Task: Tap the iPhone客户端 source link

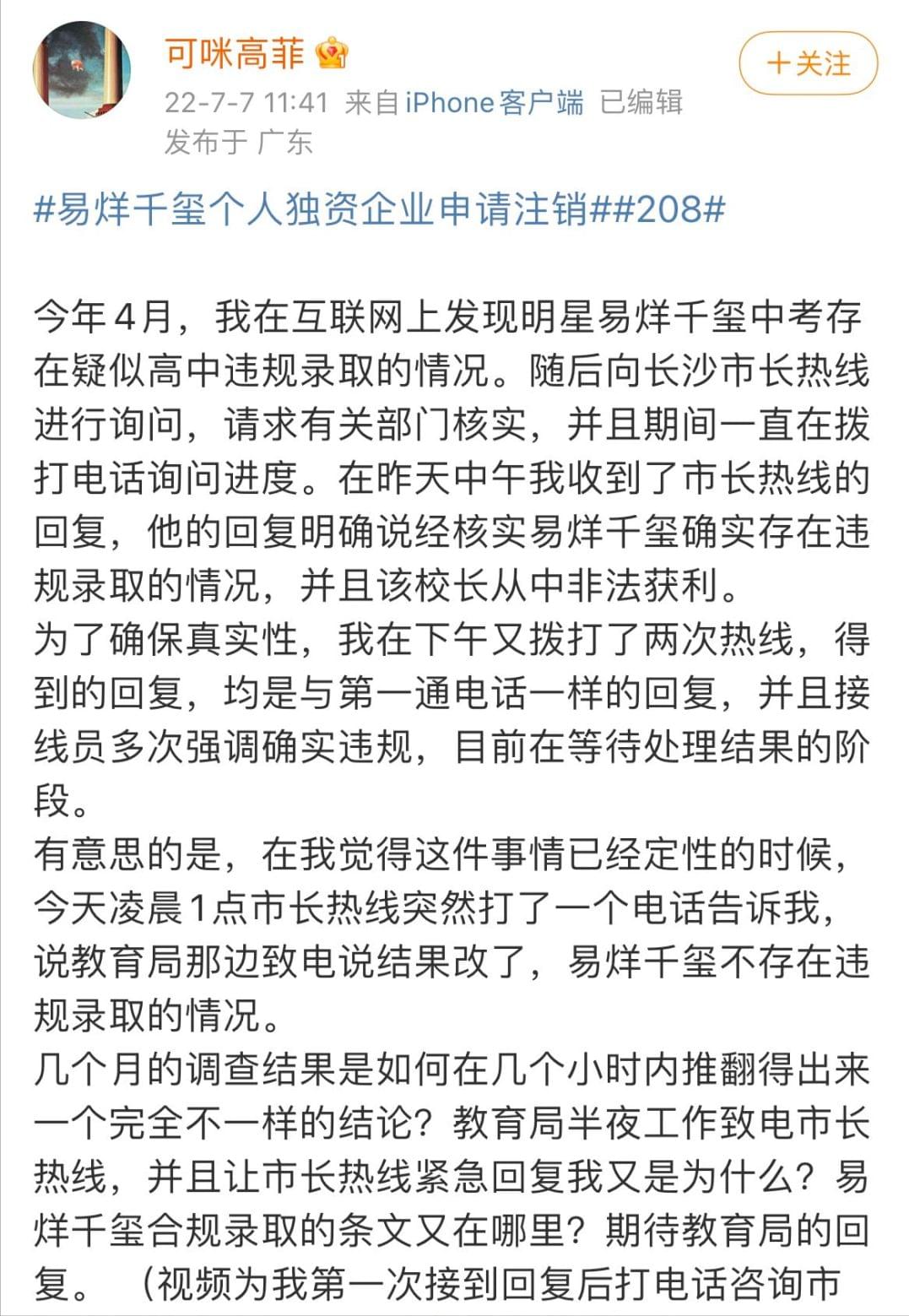Action: pos(494,103)
